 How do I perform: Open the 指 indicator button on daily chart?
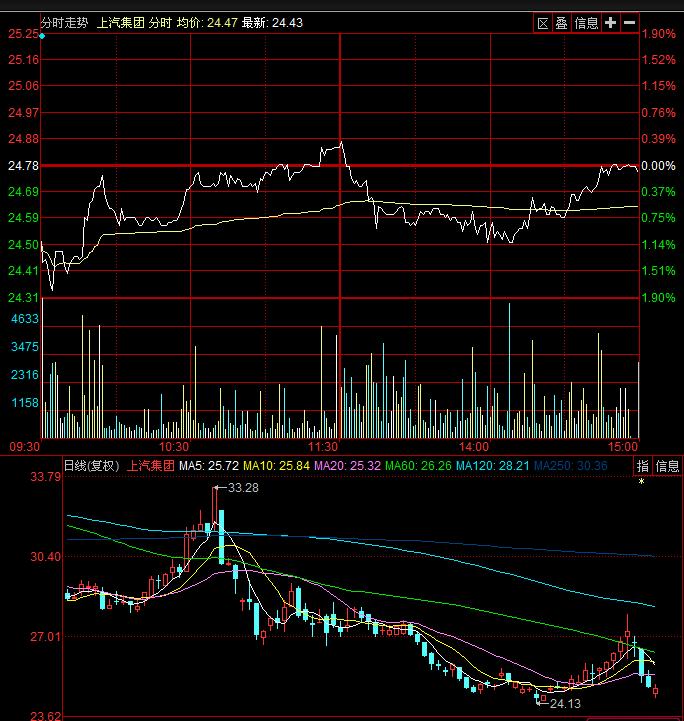pyautogui.click(x=643, y=466)
